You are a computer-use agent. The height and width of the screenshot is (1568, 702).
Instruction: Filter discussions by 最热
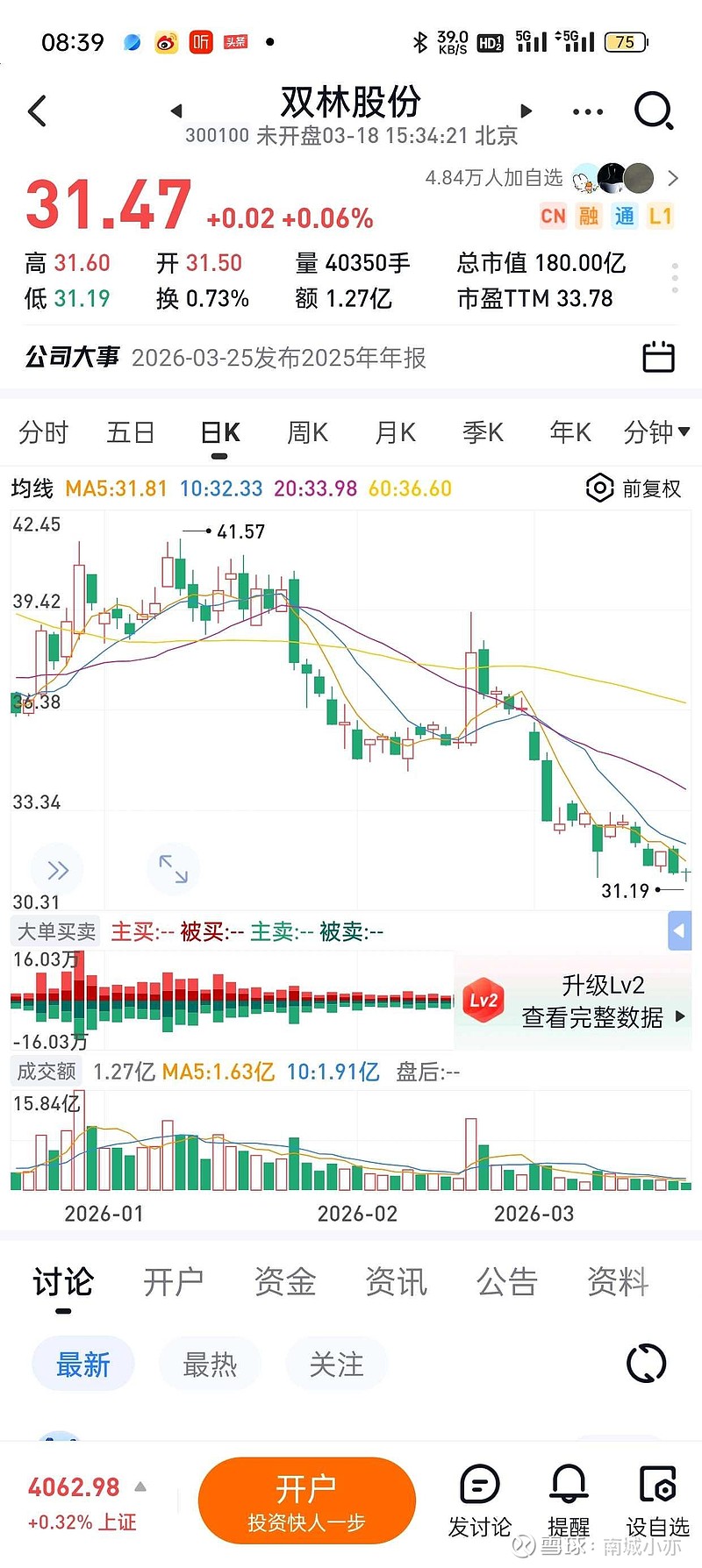pyautogui.click(x=210, y=1365)
